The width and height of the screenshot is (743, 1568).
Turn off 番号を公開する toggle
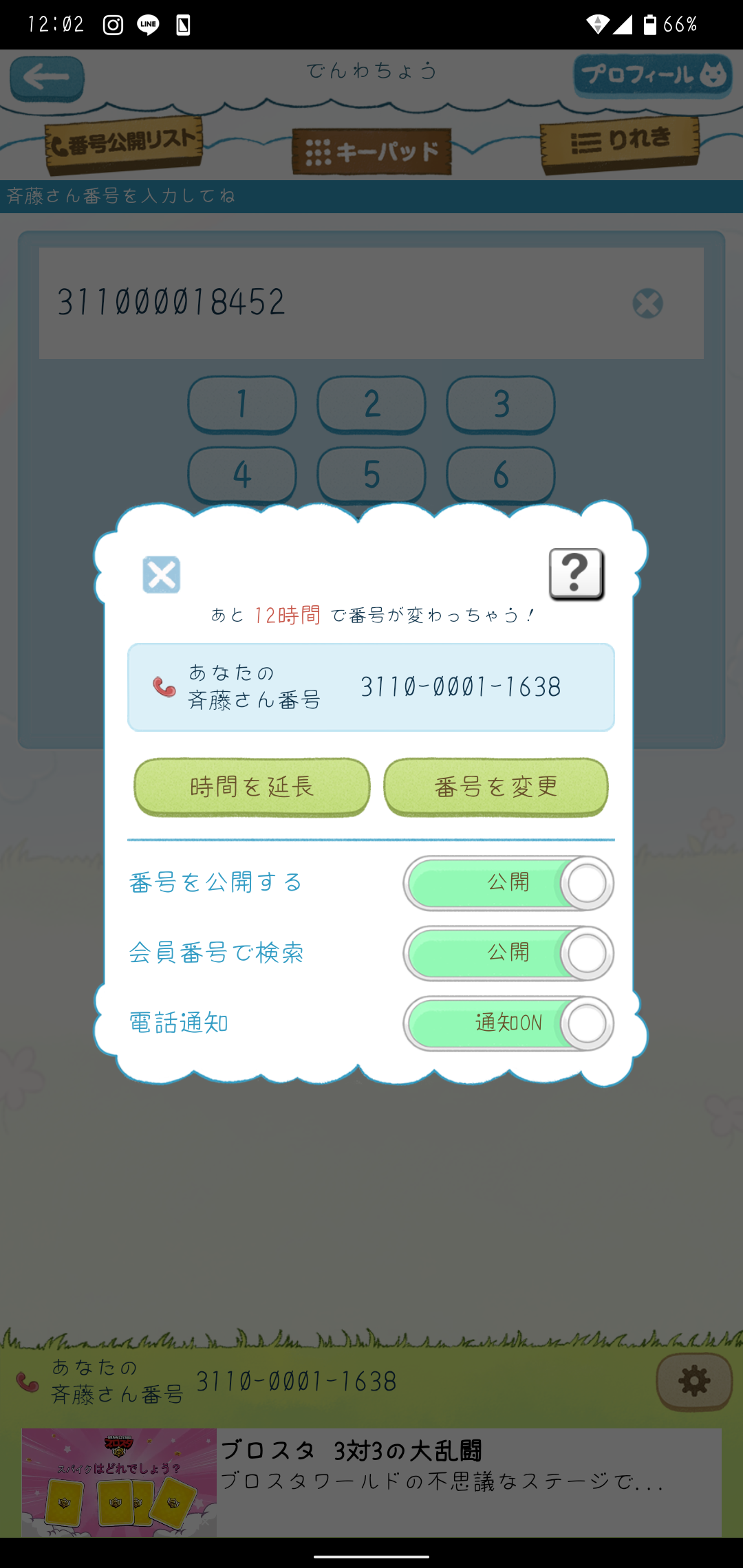507,884
